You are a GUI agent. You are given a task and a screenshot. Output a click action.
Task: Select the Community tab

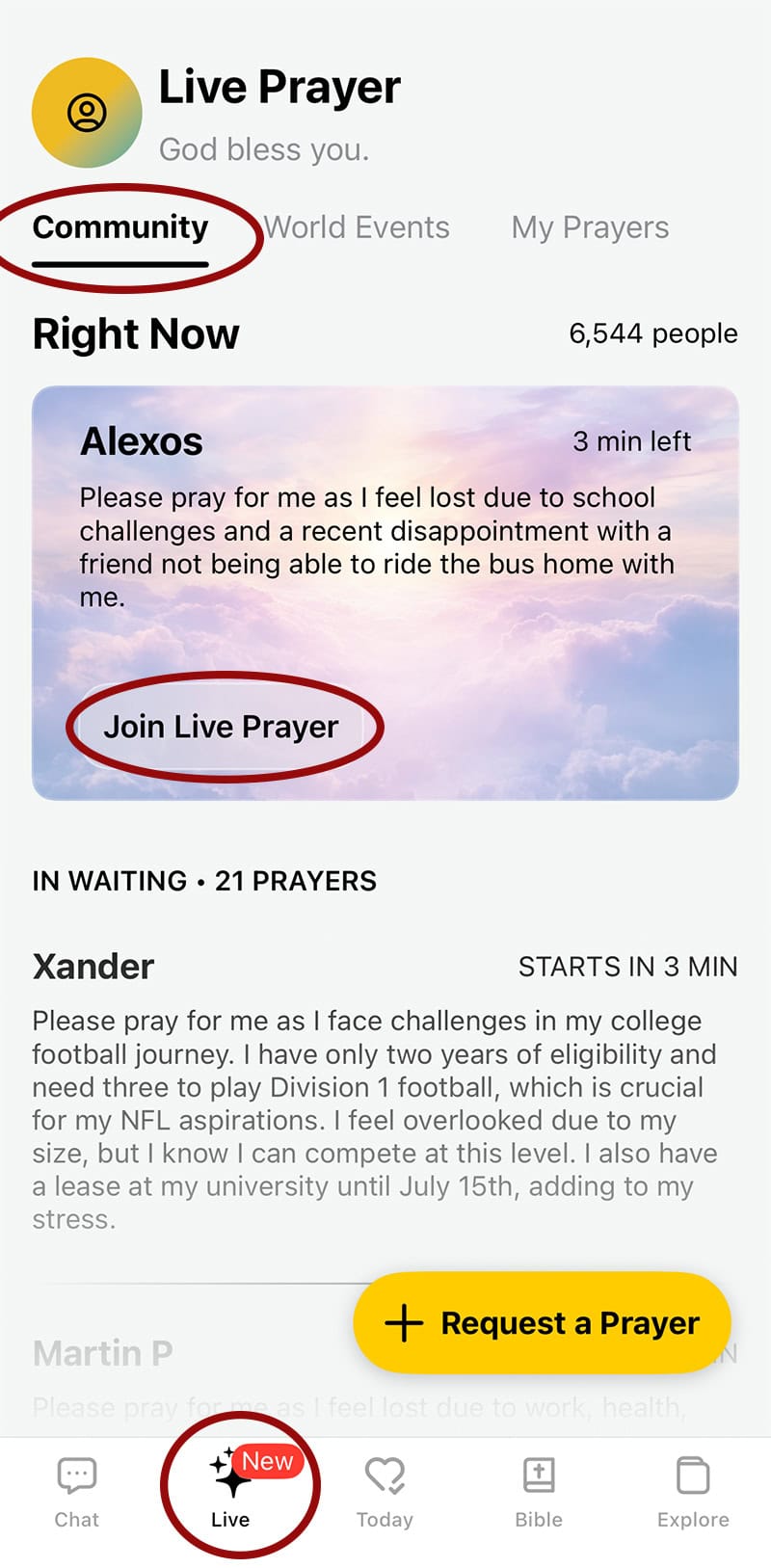(120, 228)
